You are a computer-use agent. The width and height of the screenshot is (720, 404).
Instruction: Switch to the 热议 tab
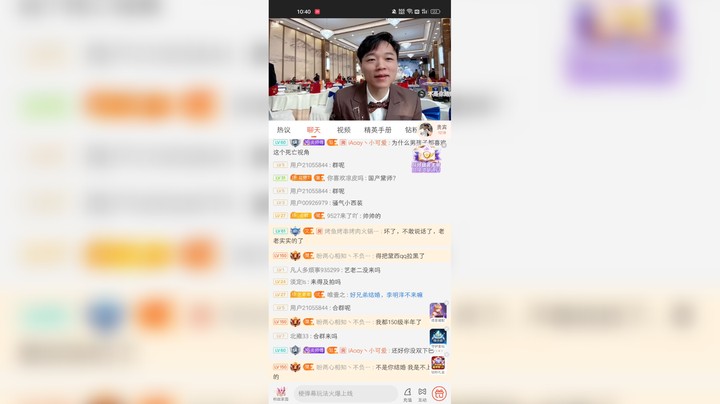click(x=284, y=130)
